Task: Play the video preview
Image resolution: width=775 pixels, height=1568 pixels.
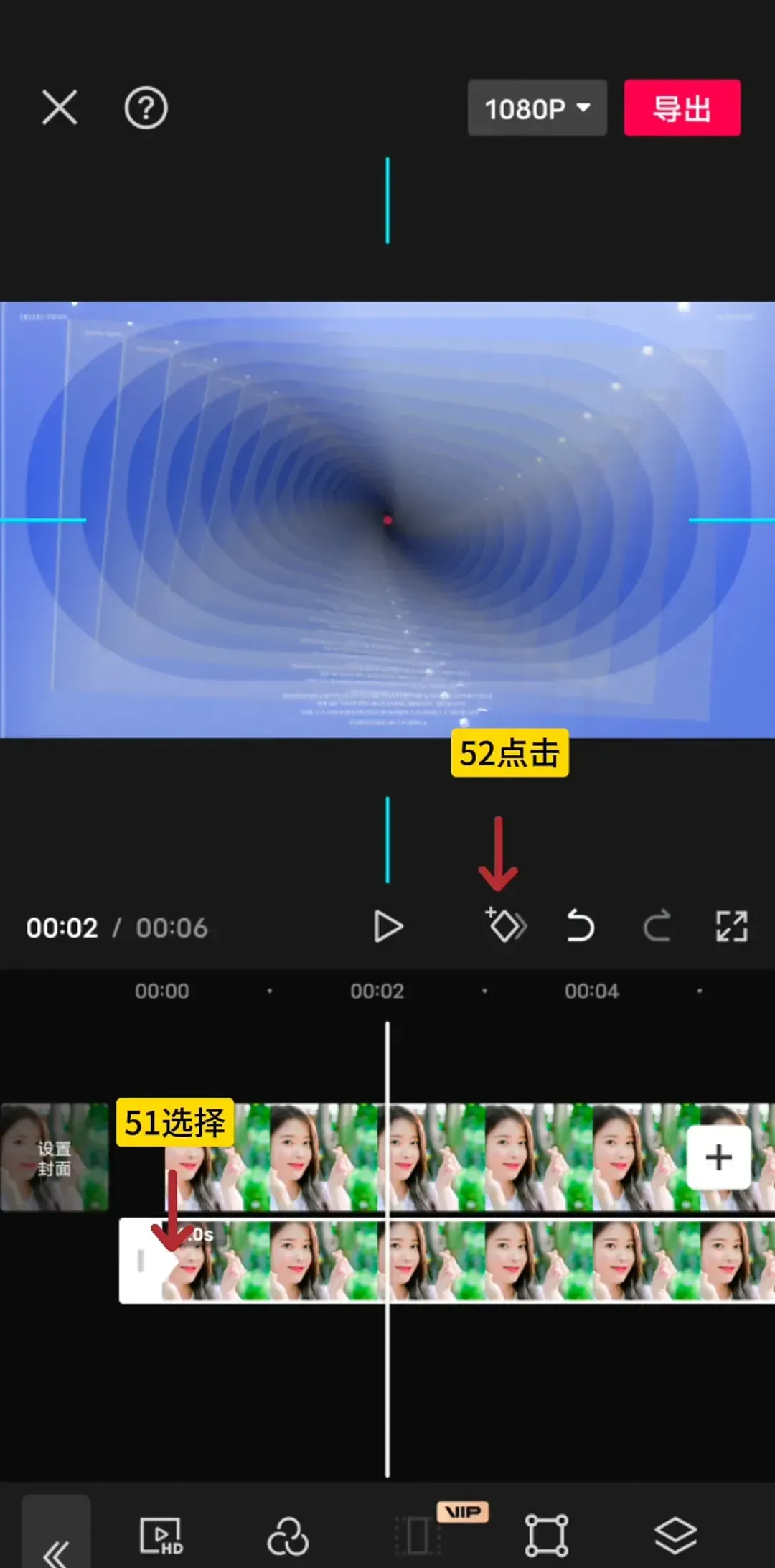Action: click(x=388, y=927)
